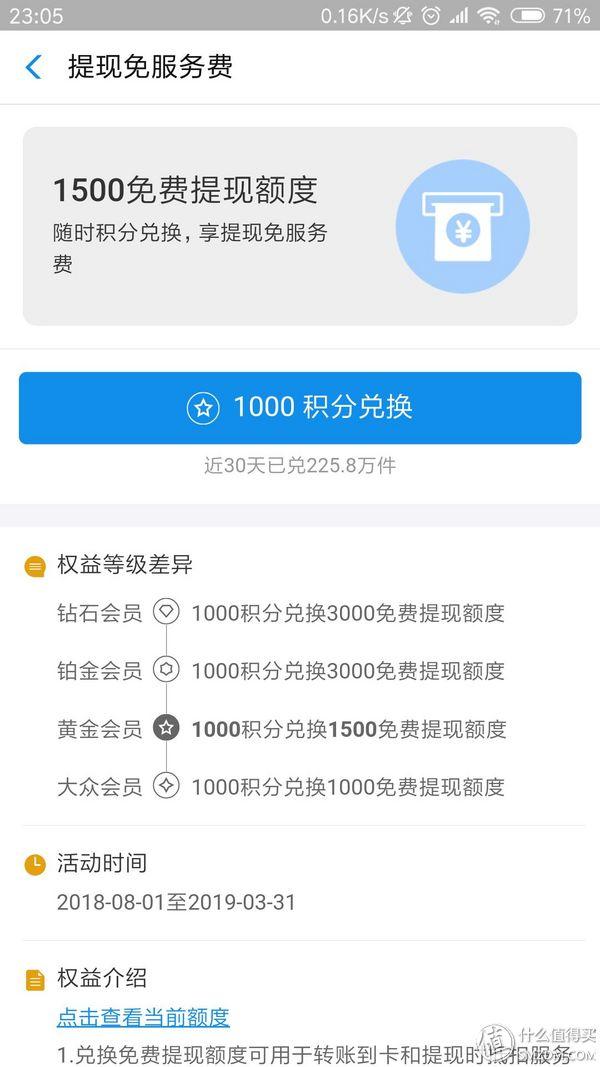Screen dimensions: 600x1067
Task: Go back from 提现免服务费 page
Action: click(34, 67)
